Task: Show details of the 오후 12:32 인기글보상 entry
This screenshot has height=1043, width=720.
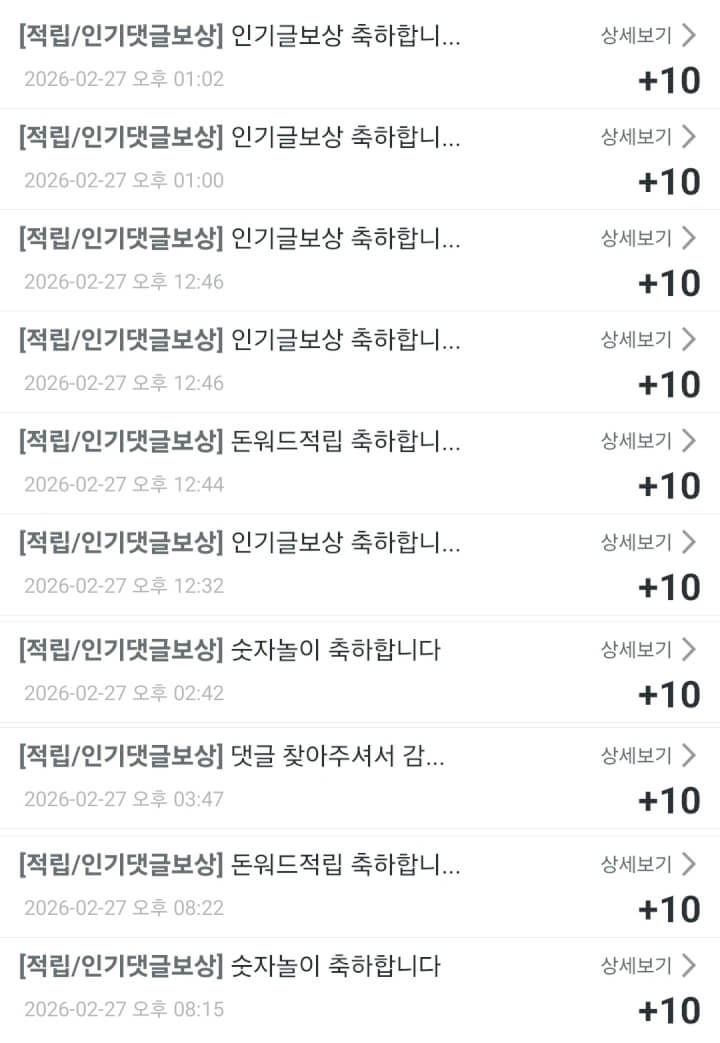Action: (x=648, y=542)
